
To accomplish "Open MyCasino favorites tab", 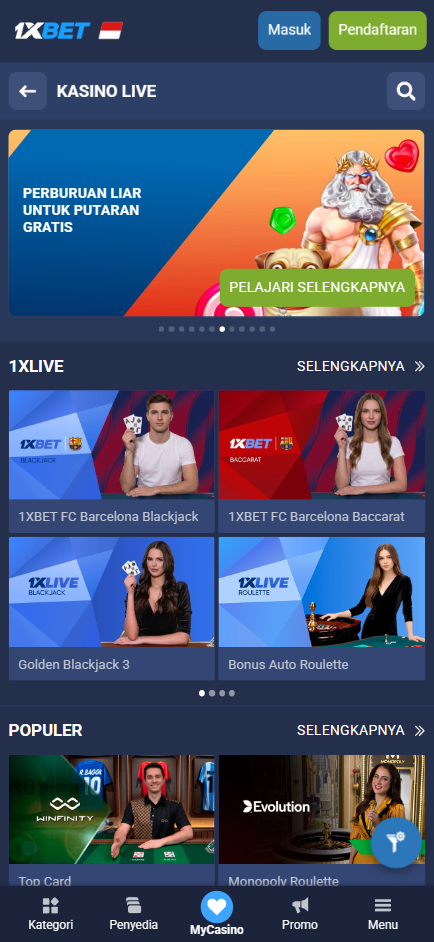I will point(216,914).
